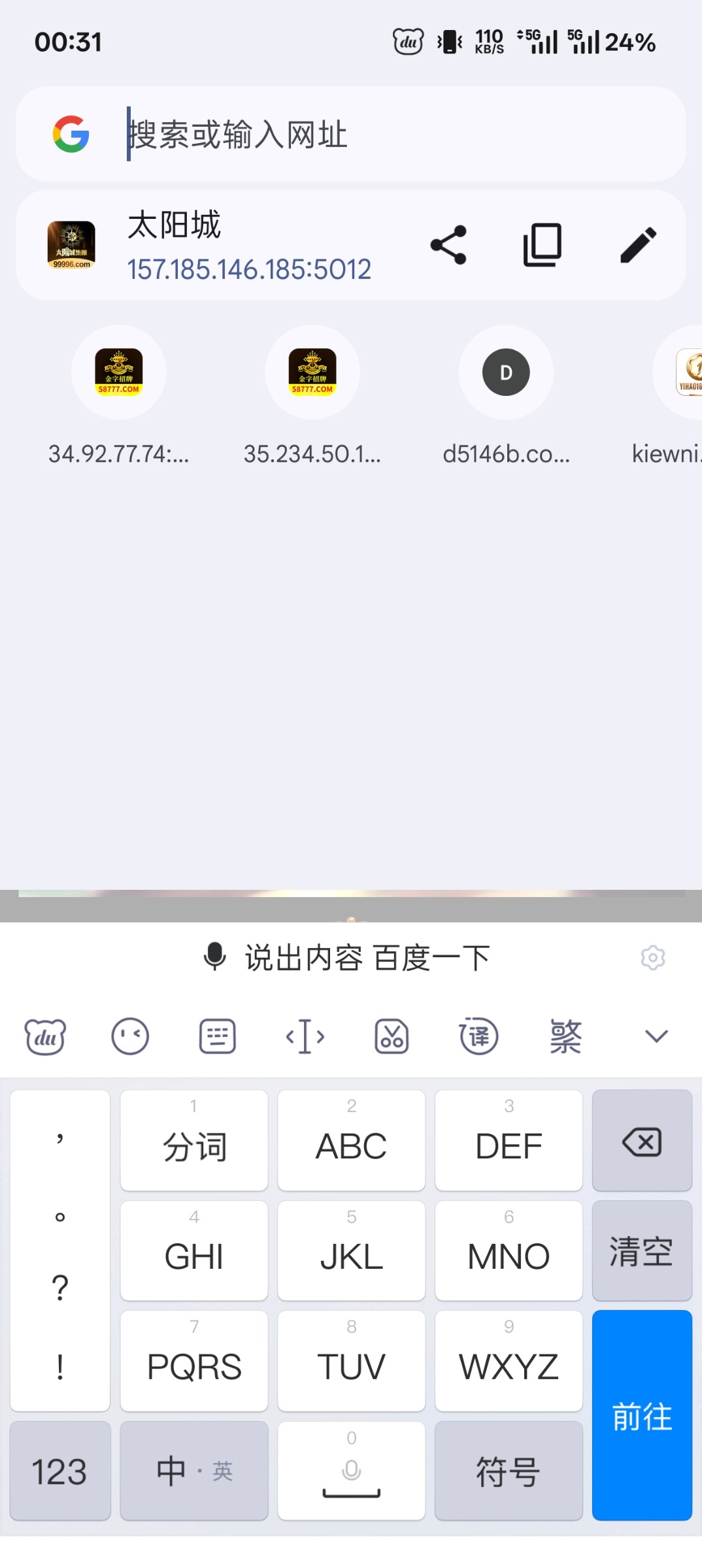Start voice input with 说出内容 百度一下

pos(346,958)
